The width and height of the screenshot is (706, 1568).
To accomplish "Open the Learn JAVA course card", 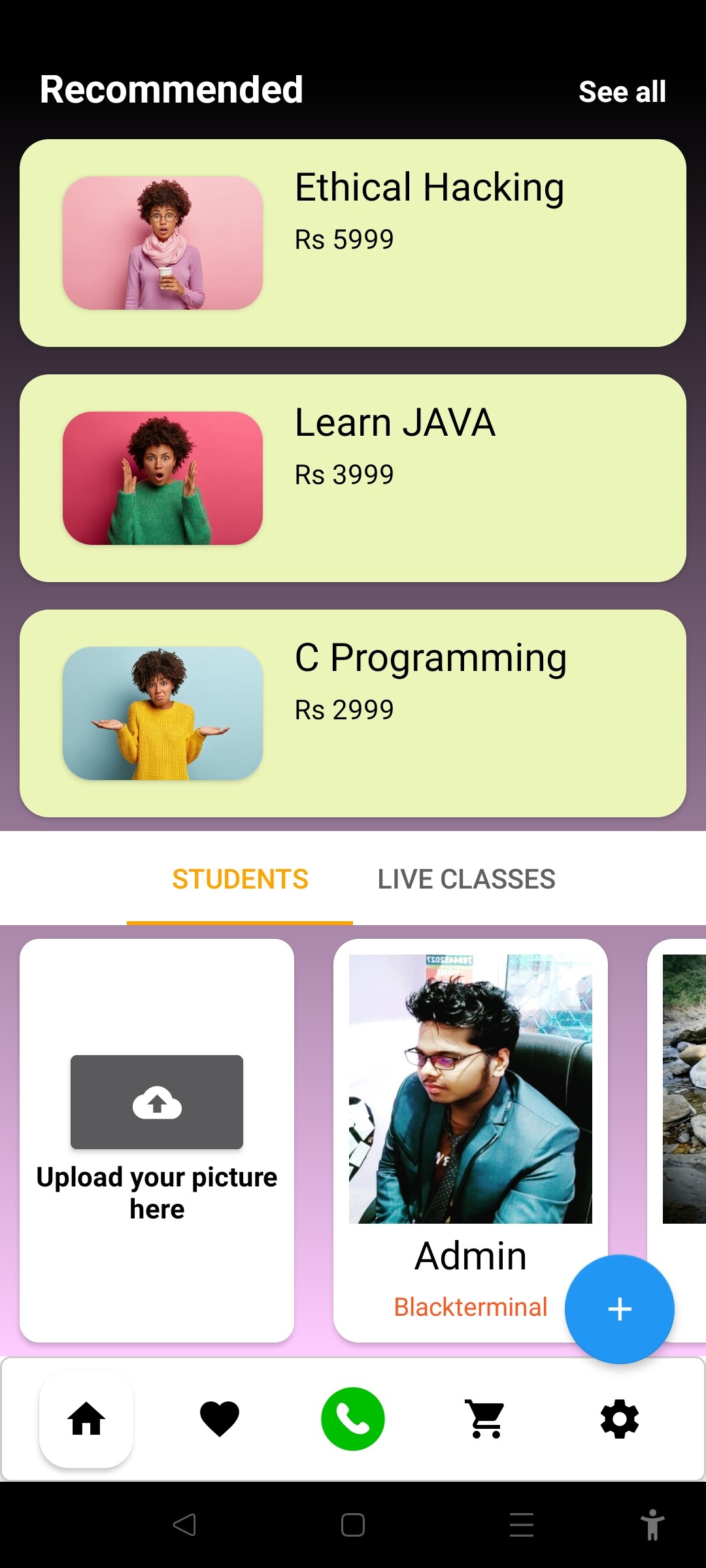I will pos(353,478).
